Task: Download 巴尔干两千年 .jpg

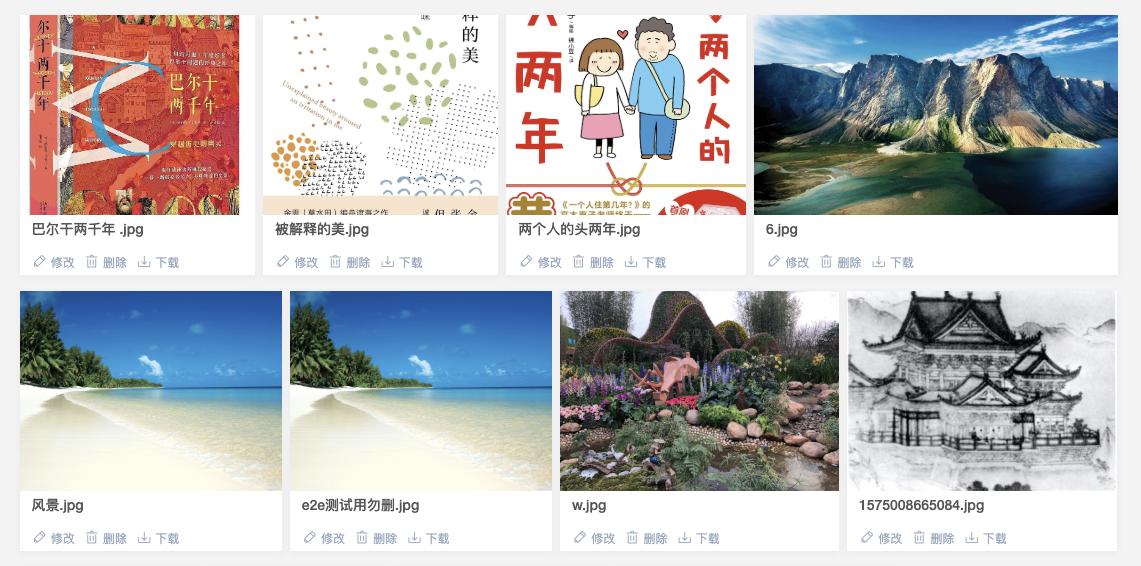Action: pyautogui.click(x=158, y=262)
